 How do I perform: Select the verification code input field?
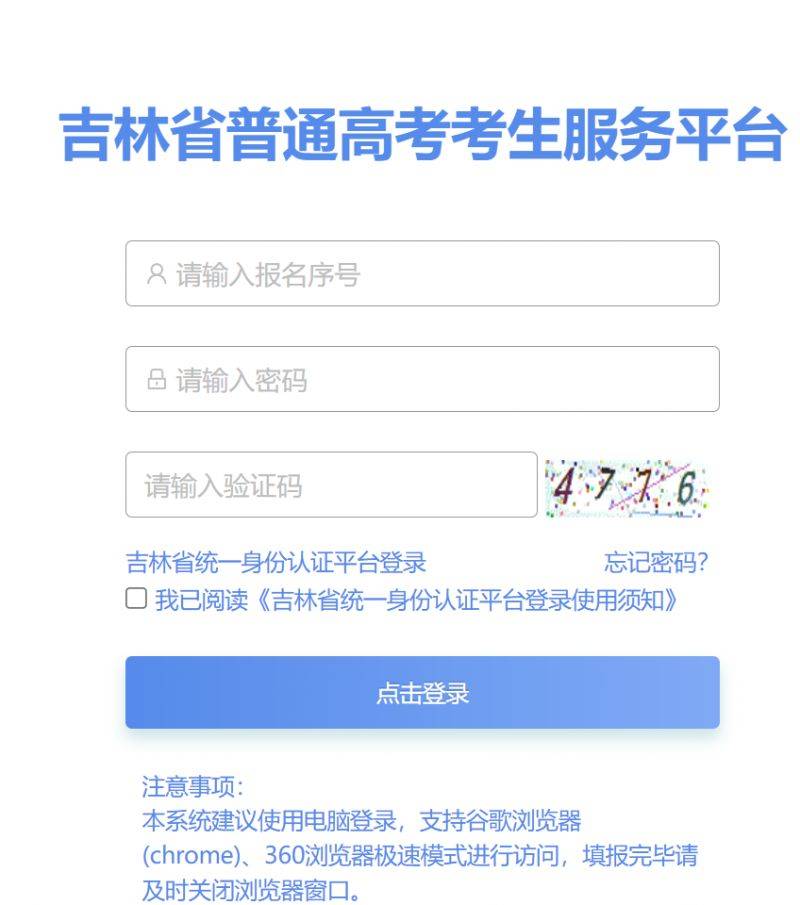(331, 486)
